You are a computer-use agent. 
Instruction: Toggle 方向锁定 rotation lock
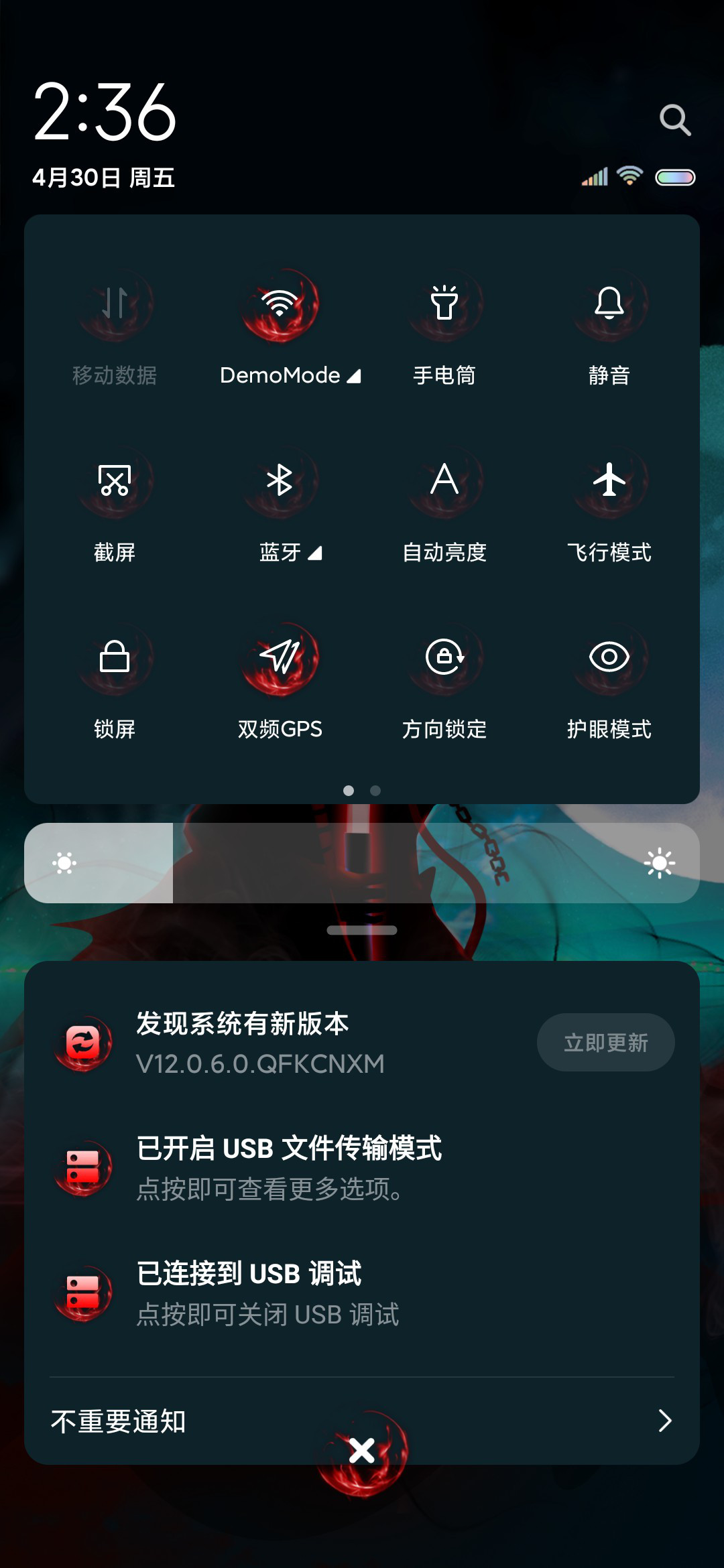click(444, 657)
